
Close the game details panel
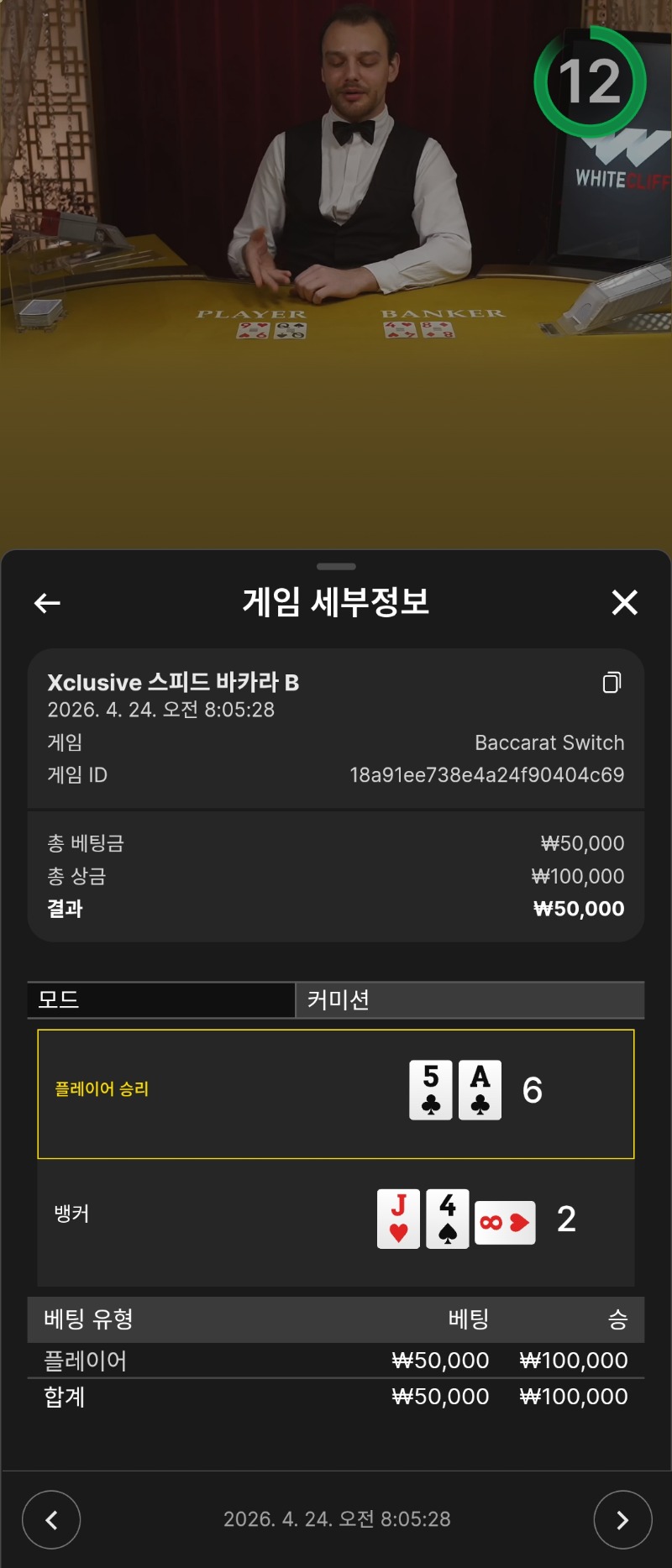click(624, 602)
